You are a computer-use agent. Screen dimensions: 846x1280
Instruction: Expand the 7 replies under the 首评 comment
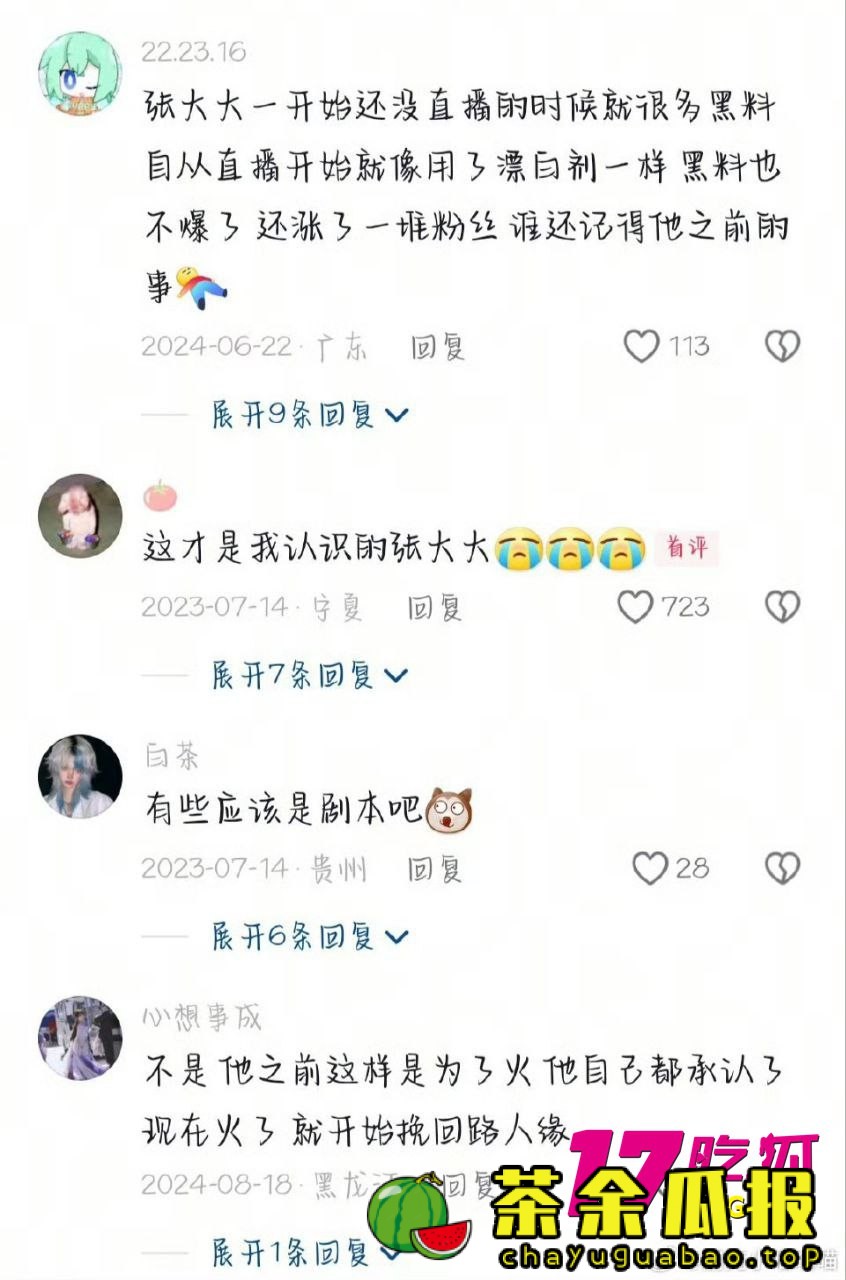point(310,676)
